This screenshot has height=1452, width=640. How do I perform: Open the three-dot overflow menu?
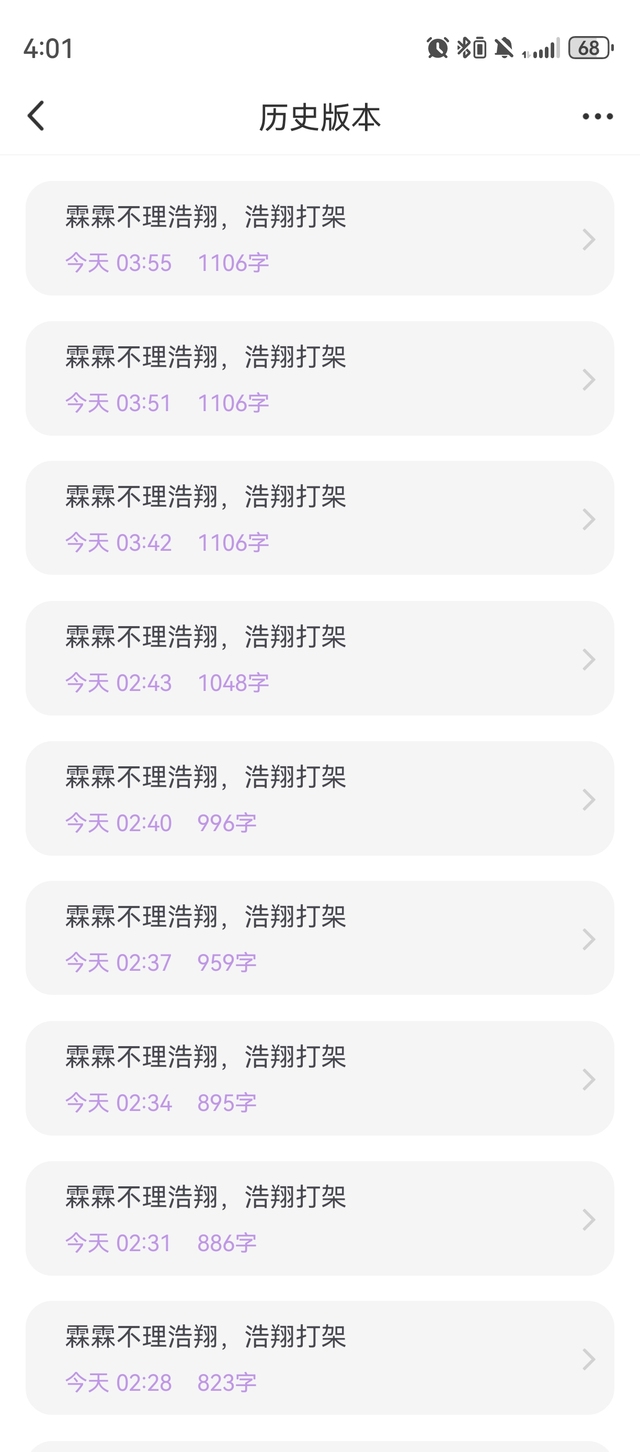(x=598, y=117)
